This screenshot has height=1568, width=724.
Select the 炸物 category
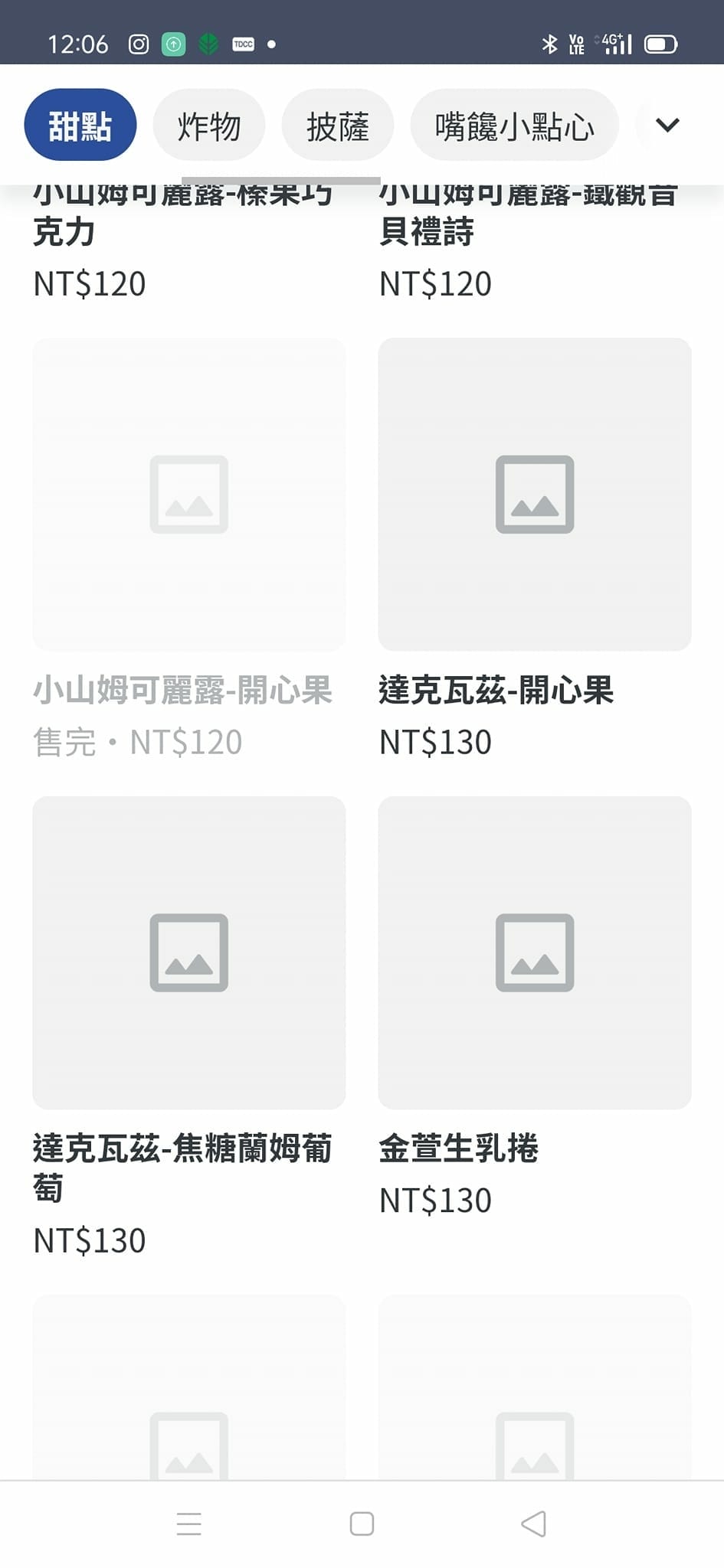pos(208,124)
